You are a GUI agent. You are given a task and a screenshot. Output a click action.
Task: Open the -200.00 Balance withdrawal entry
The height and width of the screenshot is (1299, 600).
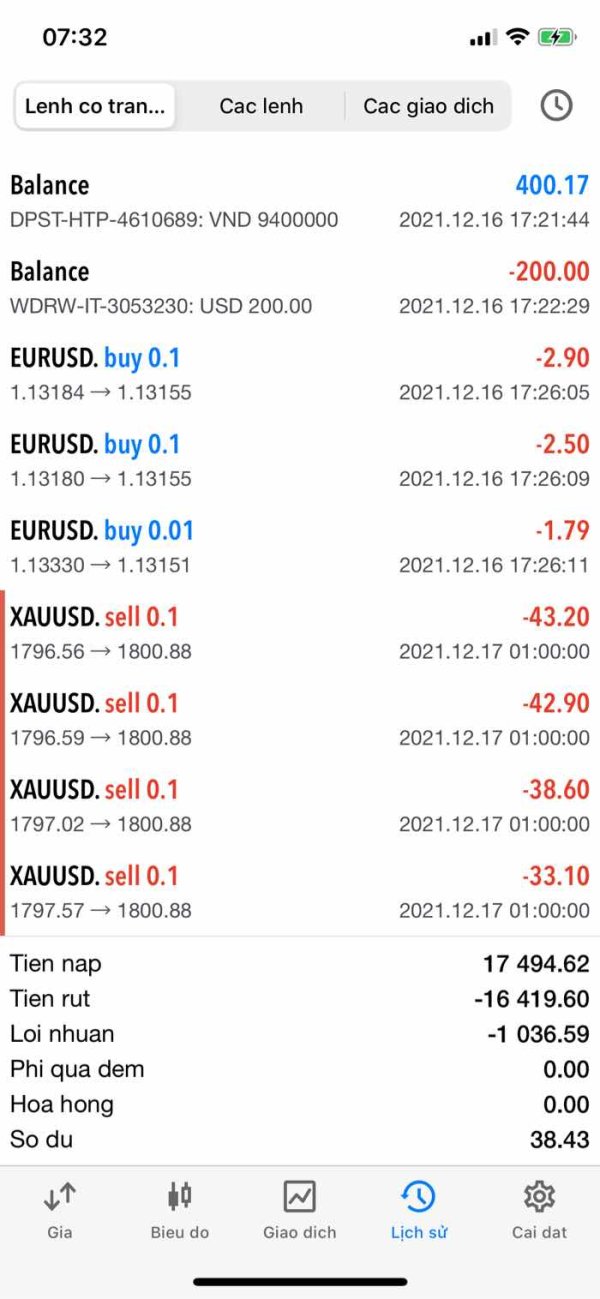(x=300, y=287)
